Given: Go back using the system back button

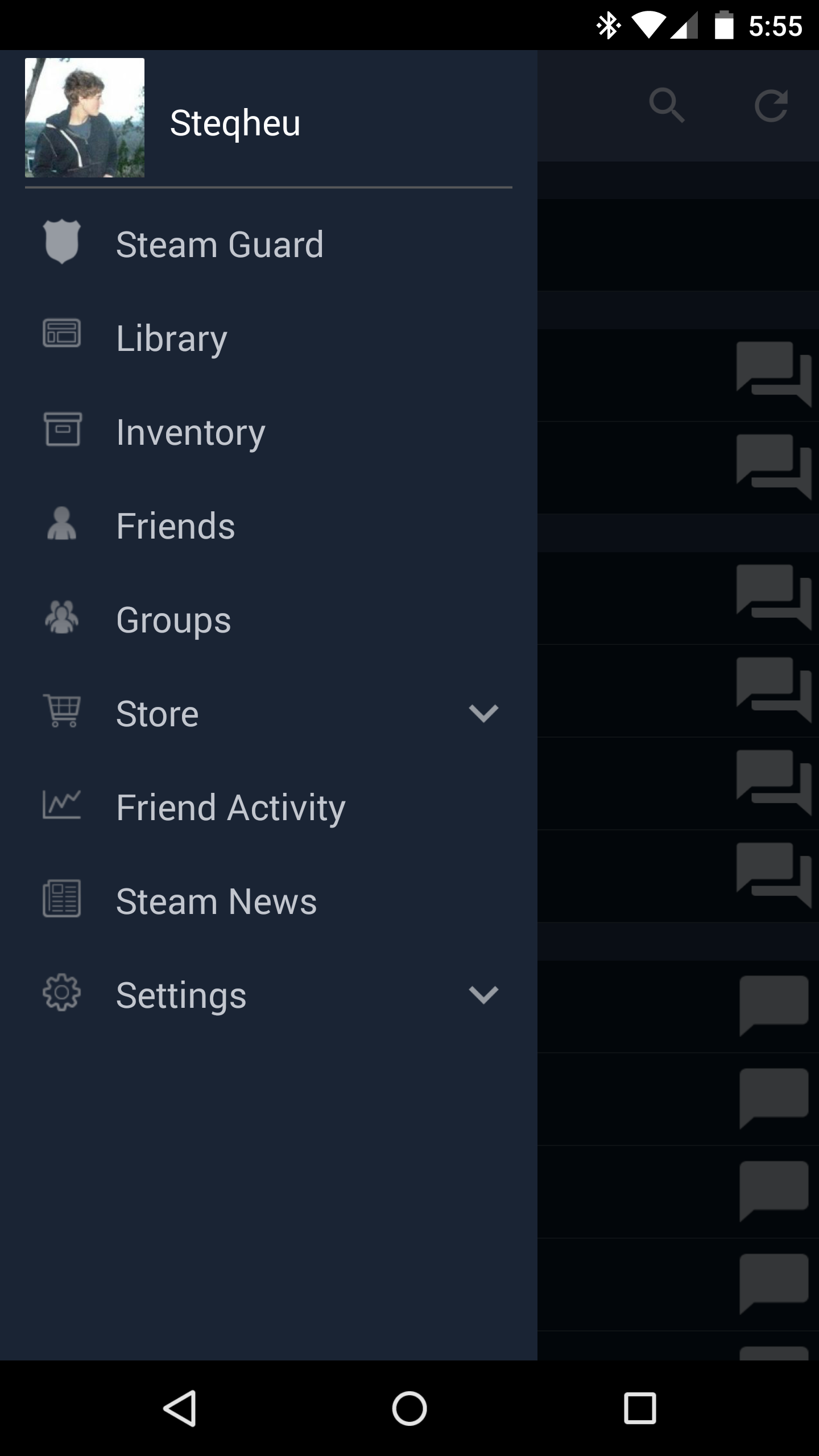Looking at the screenshot, I should 180,1408.
